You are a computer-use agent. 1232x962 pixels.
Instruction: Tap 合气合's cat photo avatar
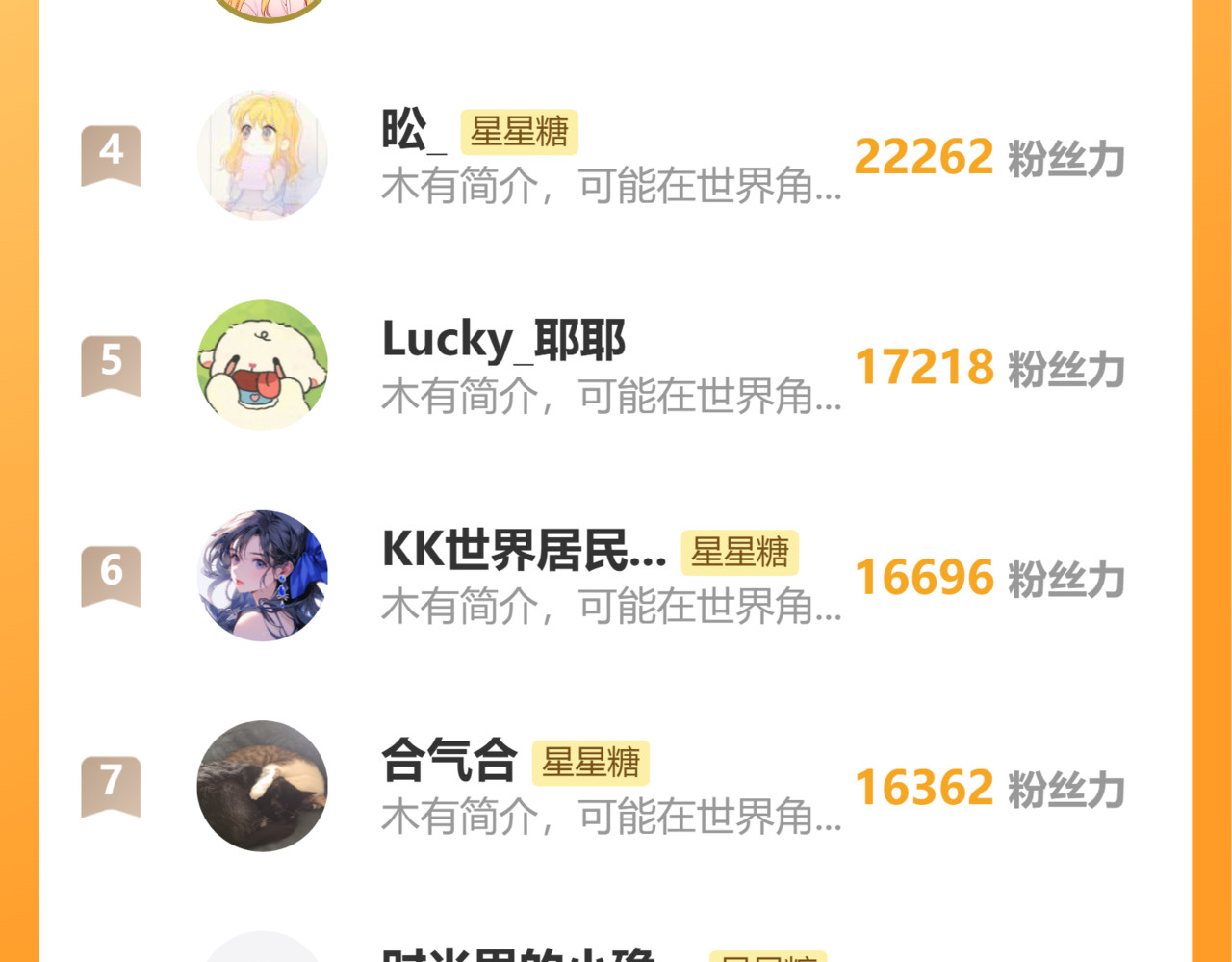click(x=262, y=786)
